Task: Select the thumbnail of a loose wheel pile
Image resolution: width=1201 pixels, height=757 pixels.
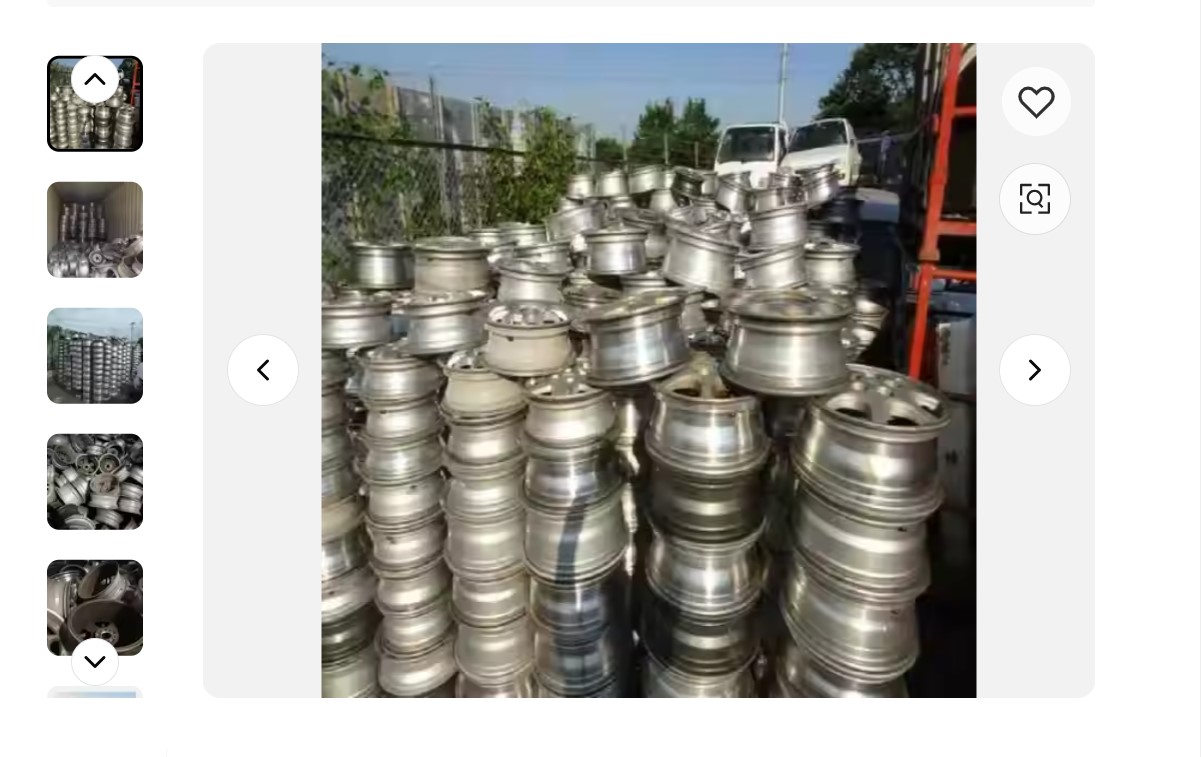Action: point(95,482)
